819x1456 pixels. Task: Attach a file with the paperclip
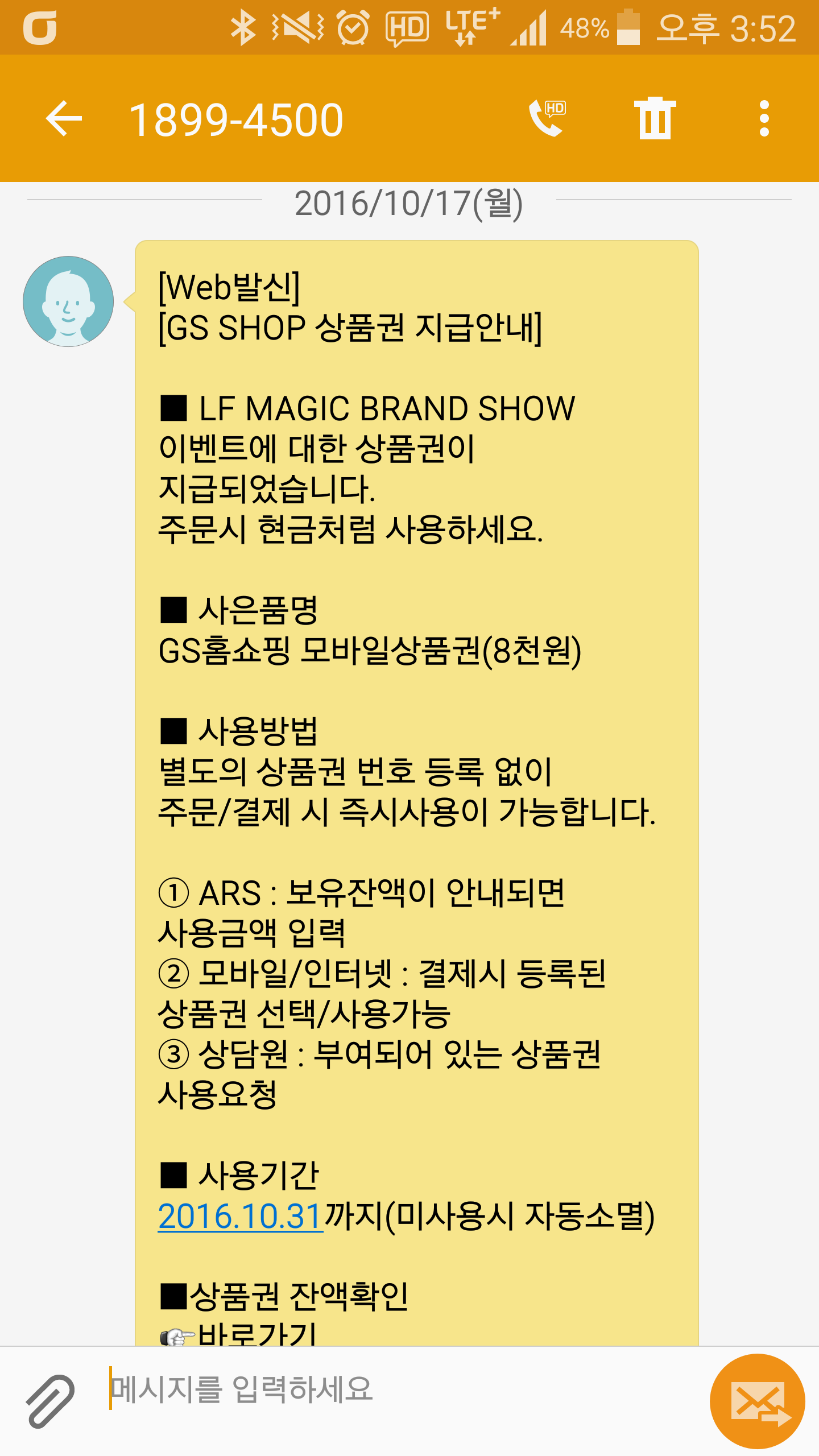[50, 1401]
